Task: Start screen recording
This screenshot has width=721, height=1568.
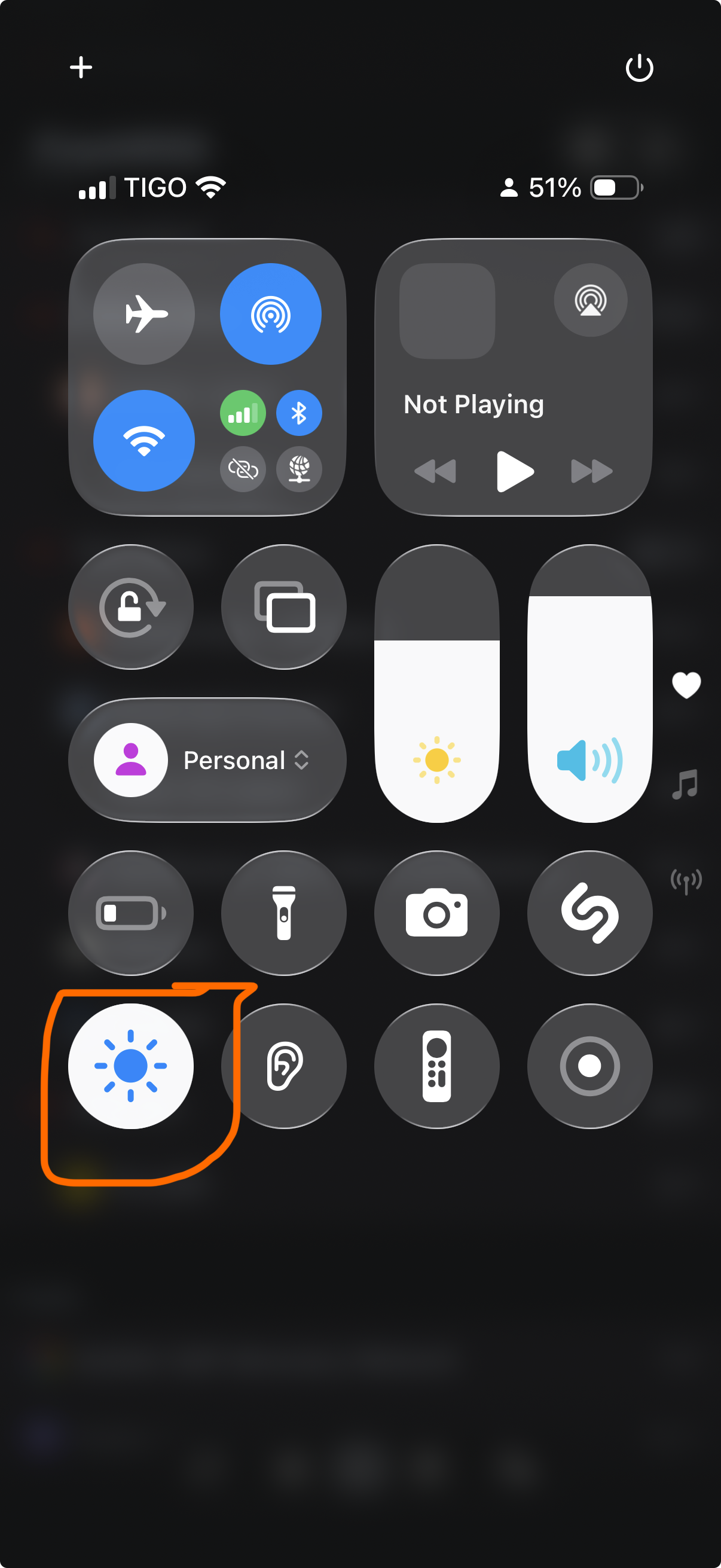Action: pos(589,1066)
